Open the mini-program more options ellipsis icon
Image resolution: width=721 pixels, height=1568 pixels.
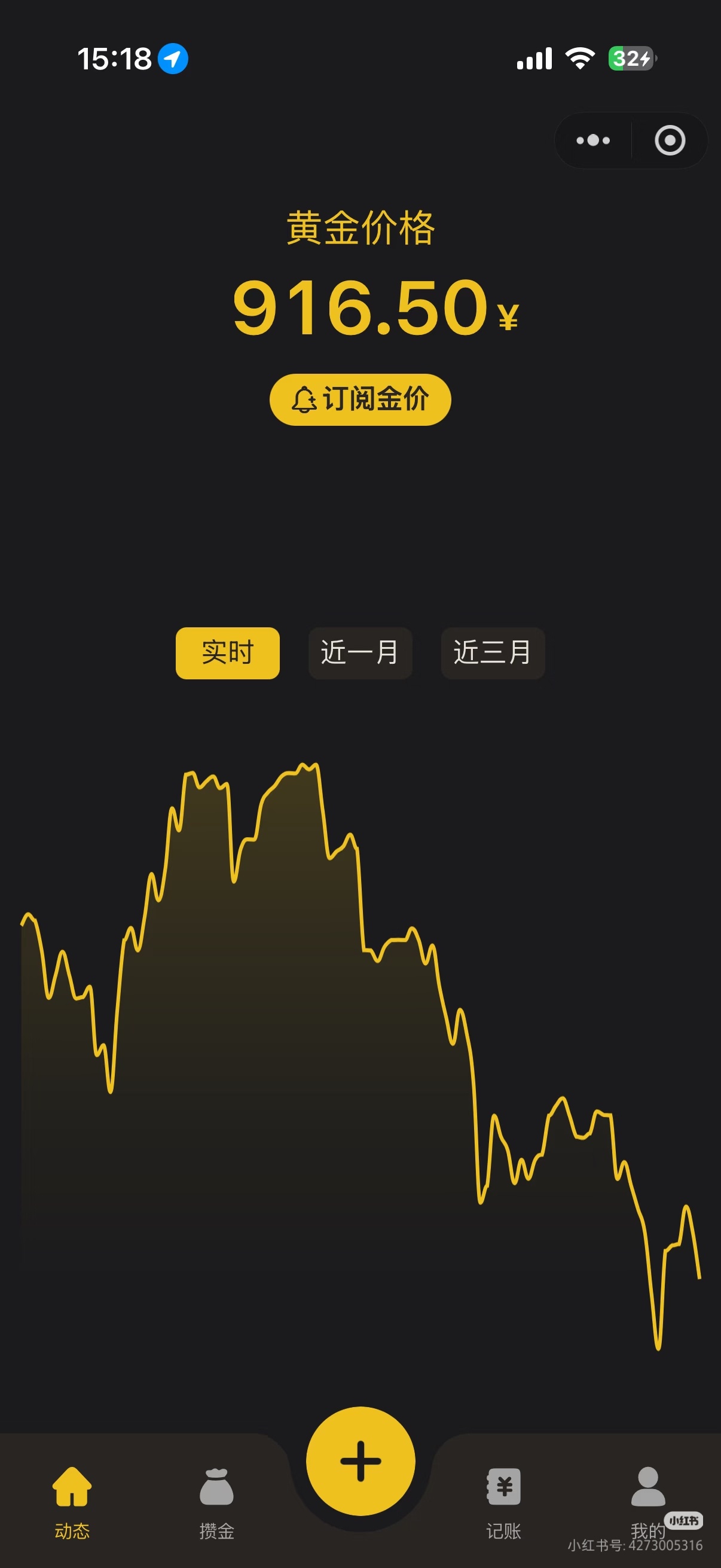click(x=592, y=141)
